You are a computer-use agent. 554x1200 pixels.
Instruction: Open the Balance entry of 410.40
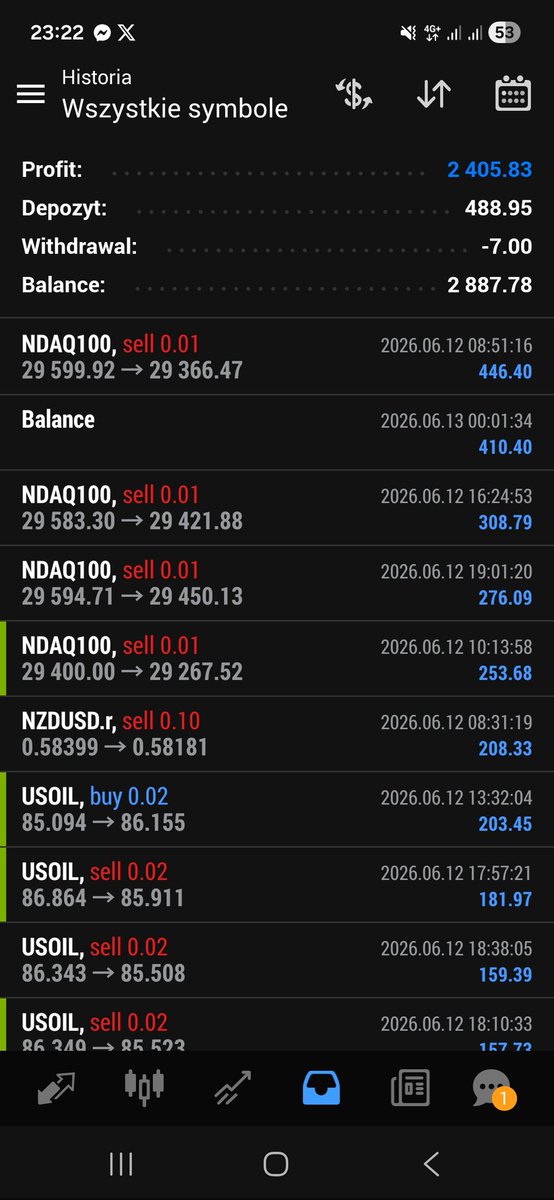277,432
